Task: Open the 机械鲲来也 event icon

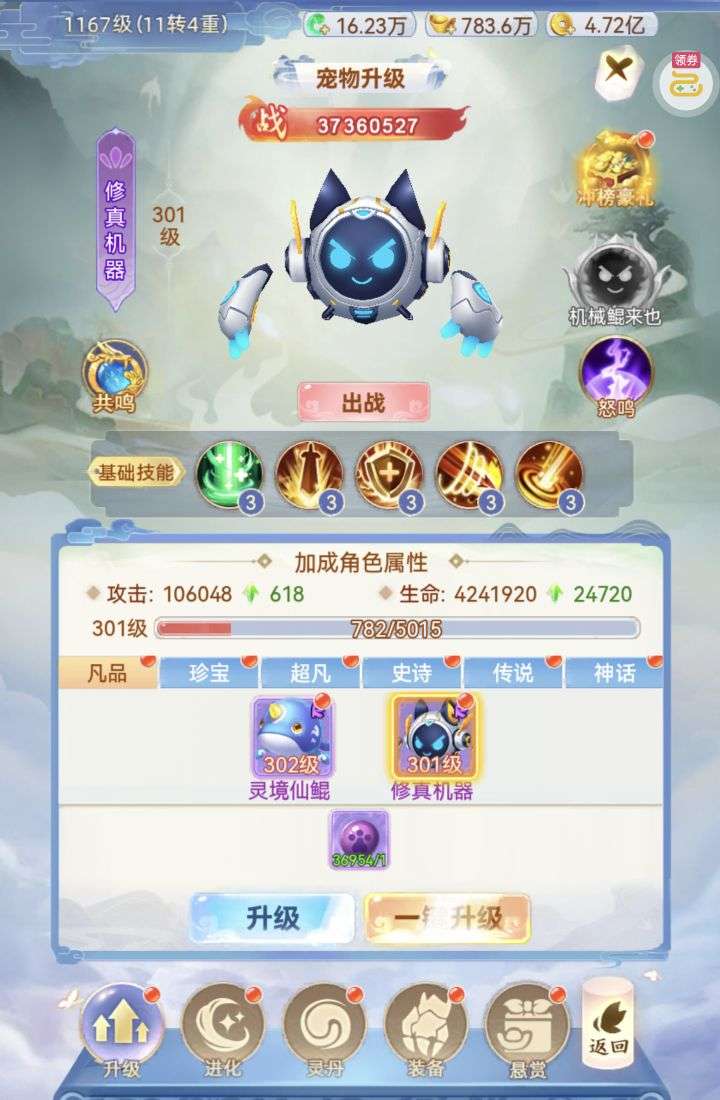Action: tap(616, 275)
